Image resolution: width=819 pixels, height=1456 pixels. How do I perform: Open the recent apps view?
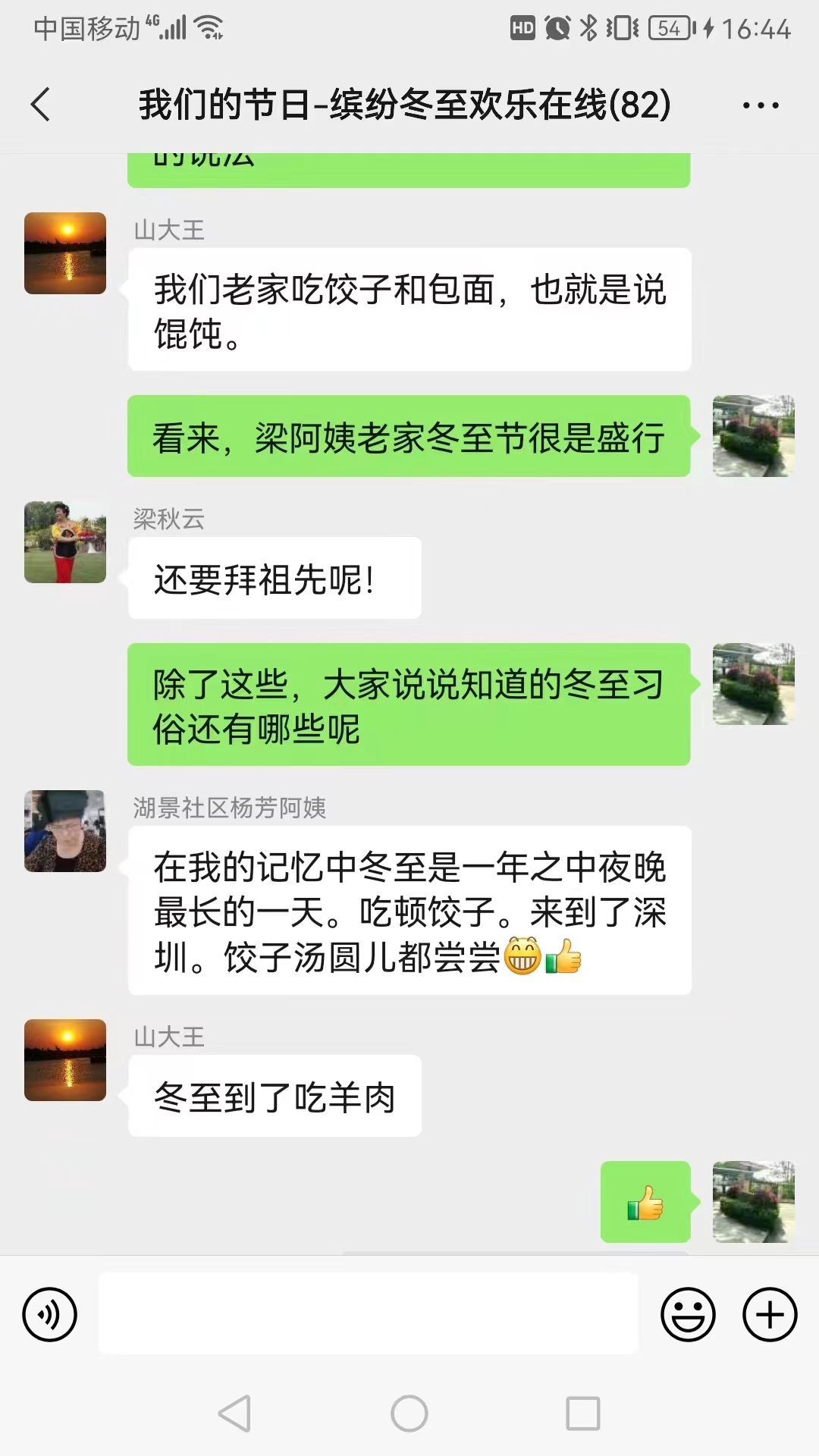point(582,1414)
